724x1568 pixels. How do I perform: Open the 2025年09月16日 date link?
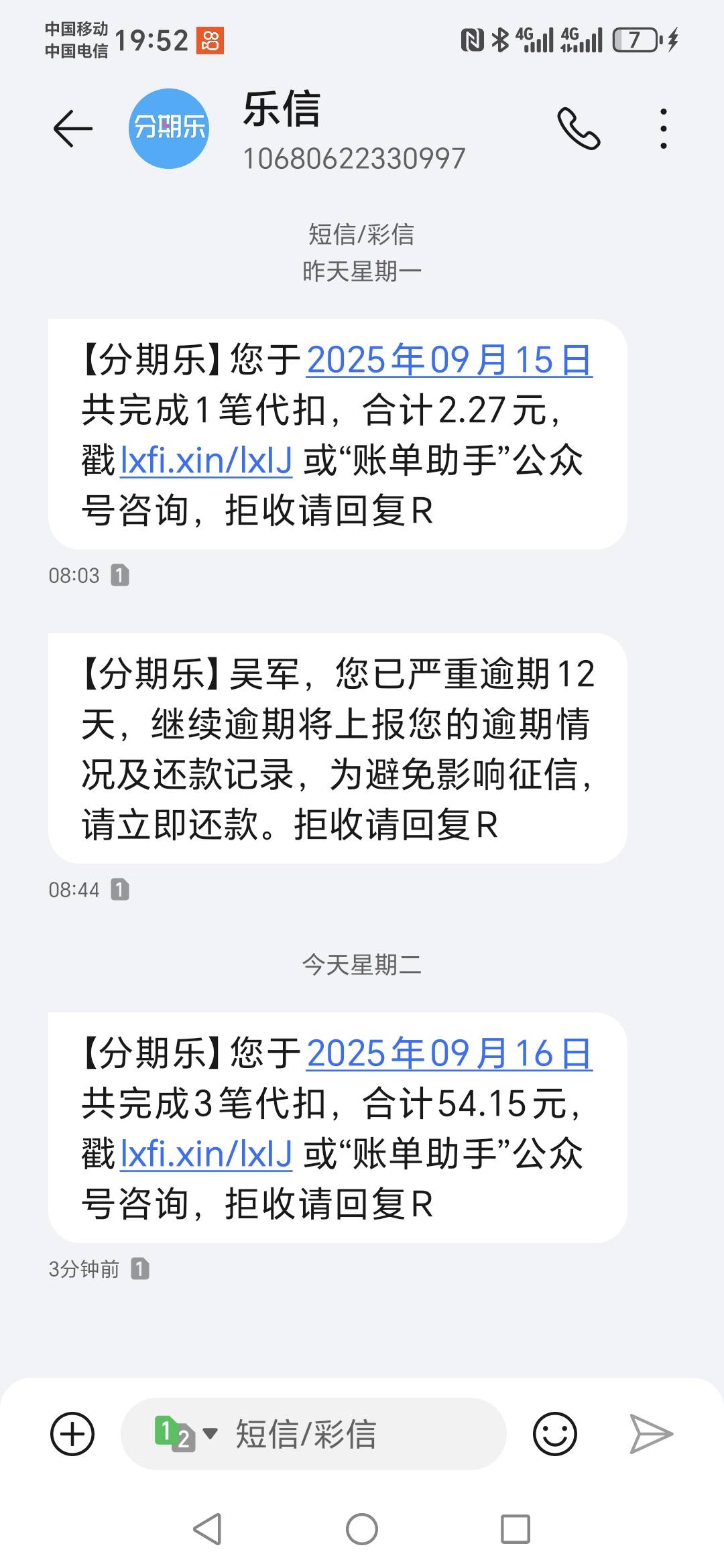(449, 1053)
